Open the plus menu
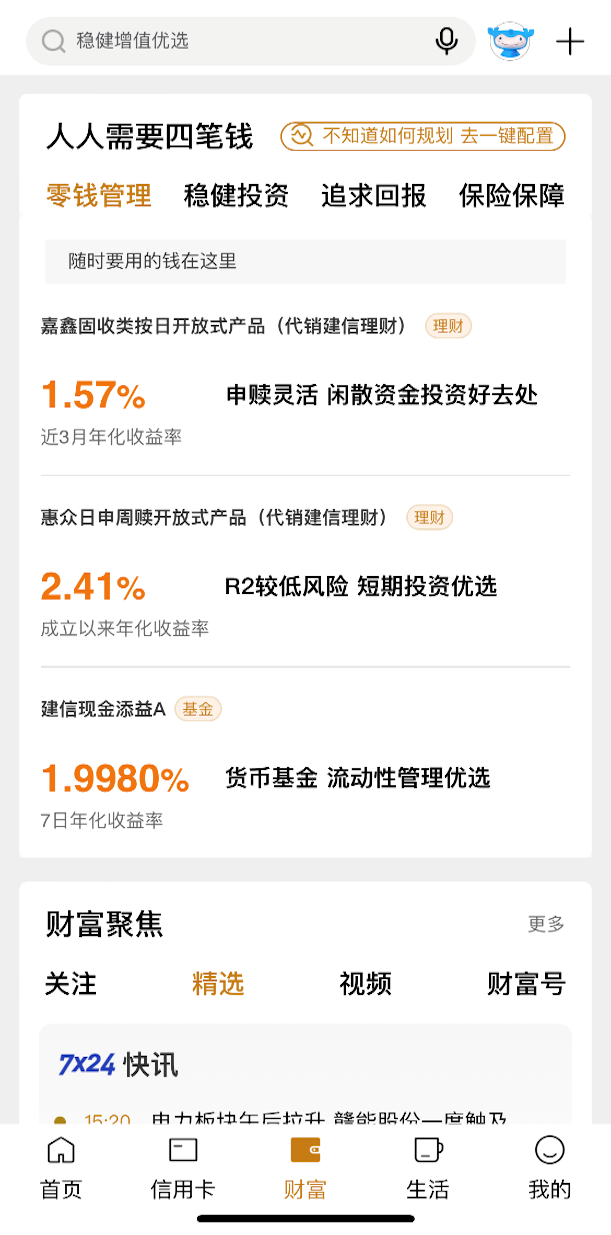Viewport: 611px width, 1235px height. [570, 41]
